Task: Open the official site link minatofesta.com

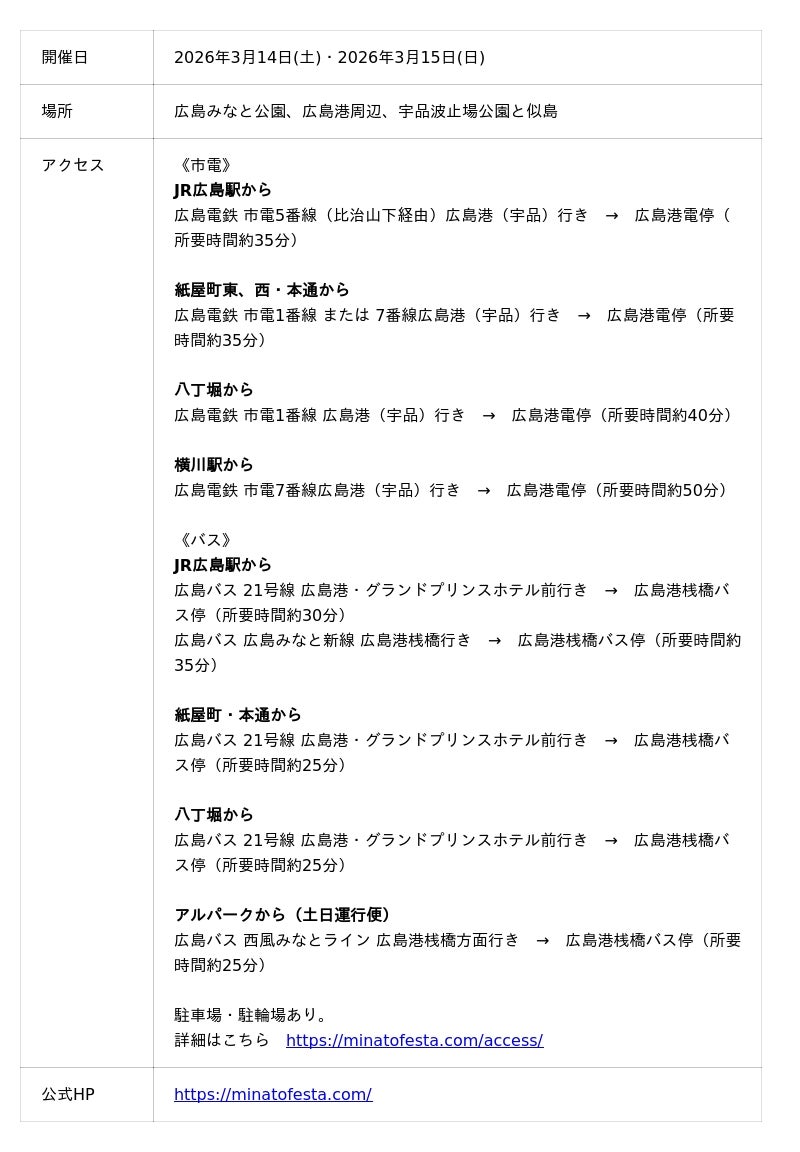Action: (273, 1094)
